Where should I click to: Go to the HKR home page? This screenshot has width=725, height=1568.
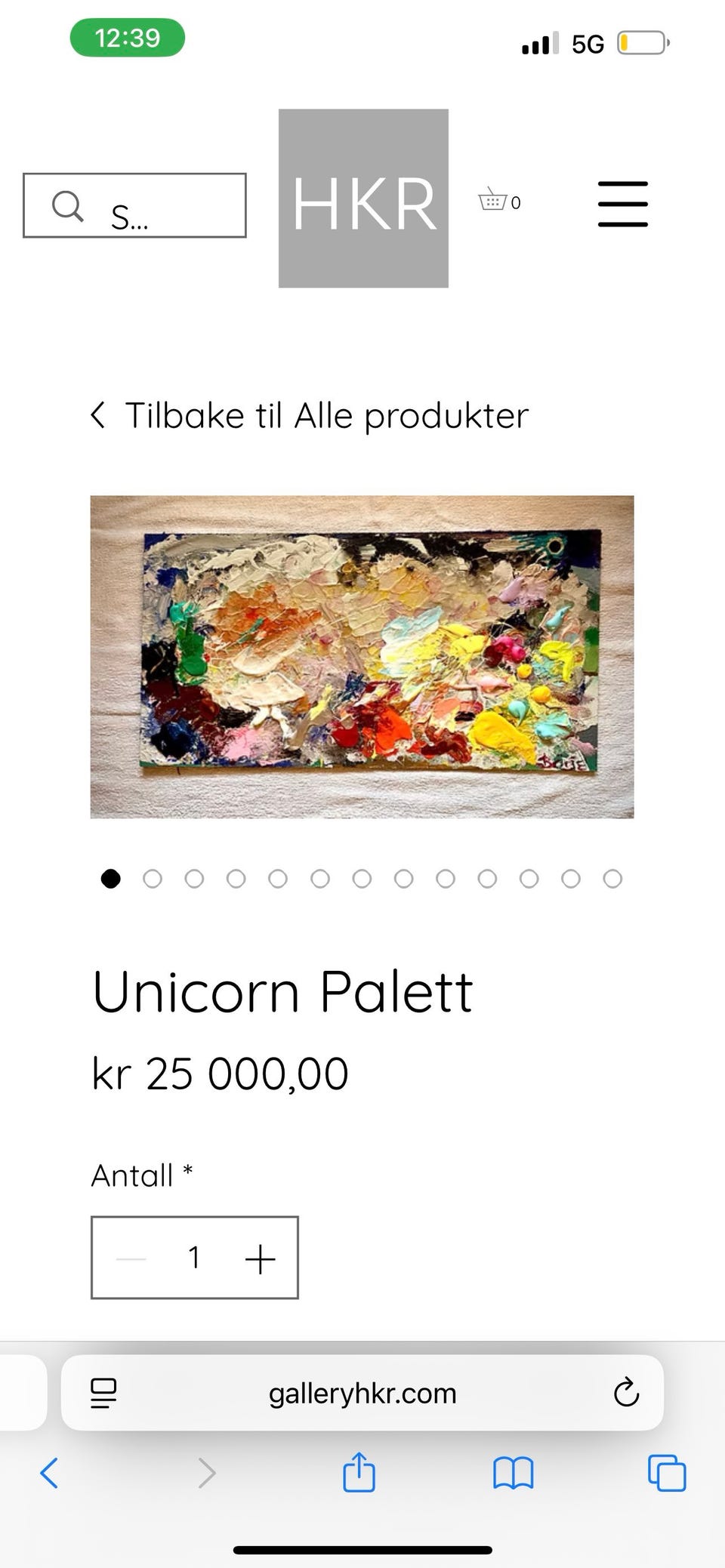coord(363,199)
